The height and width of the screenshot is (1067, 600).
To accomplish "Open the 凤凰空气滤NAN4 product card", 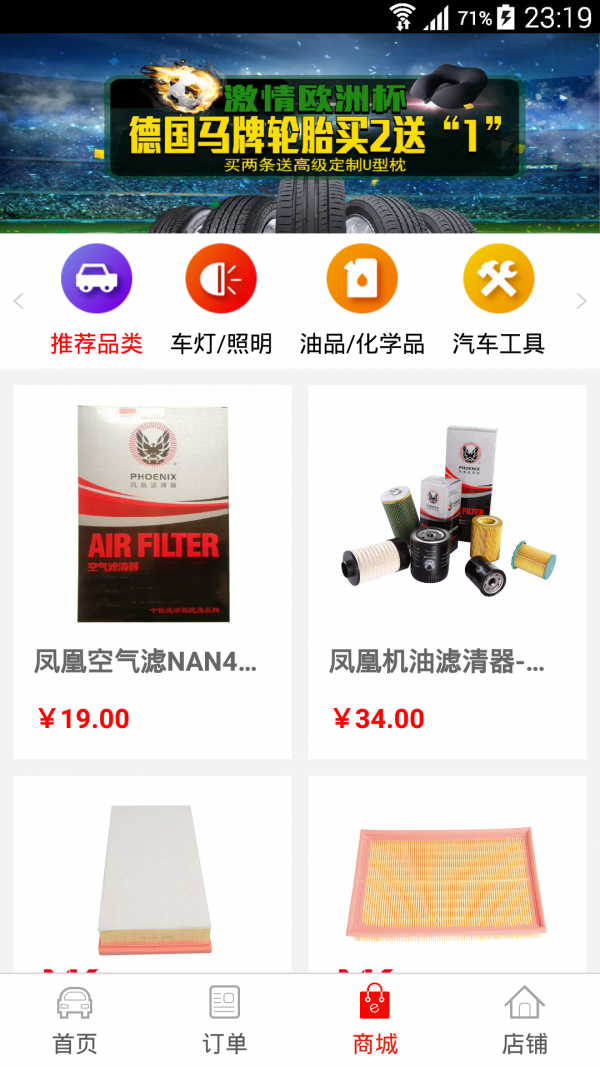I will click(152, 571).
